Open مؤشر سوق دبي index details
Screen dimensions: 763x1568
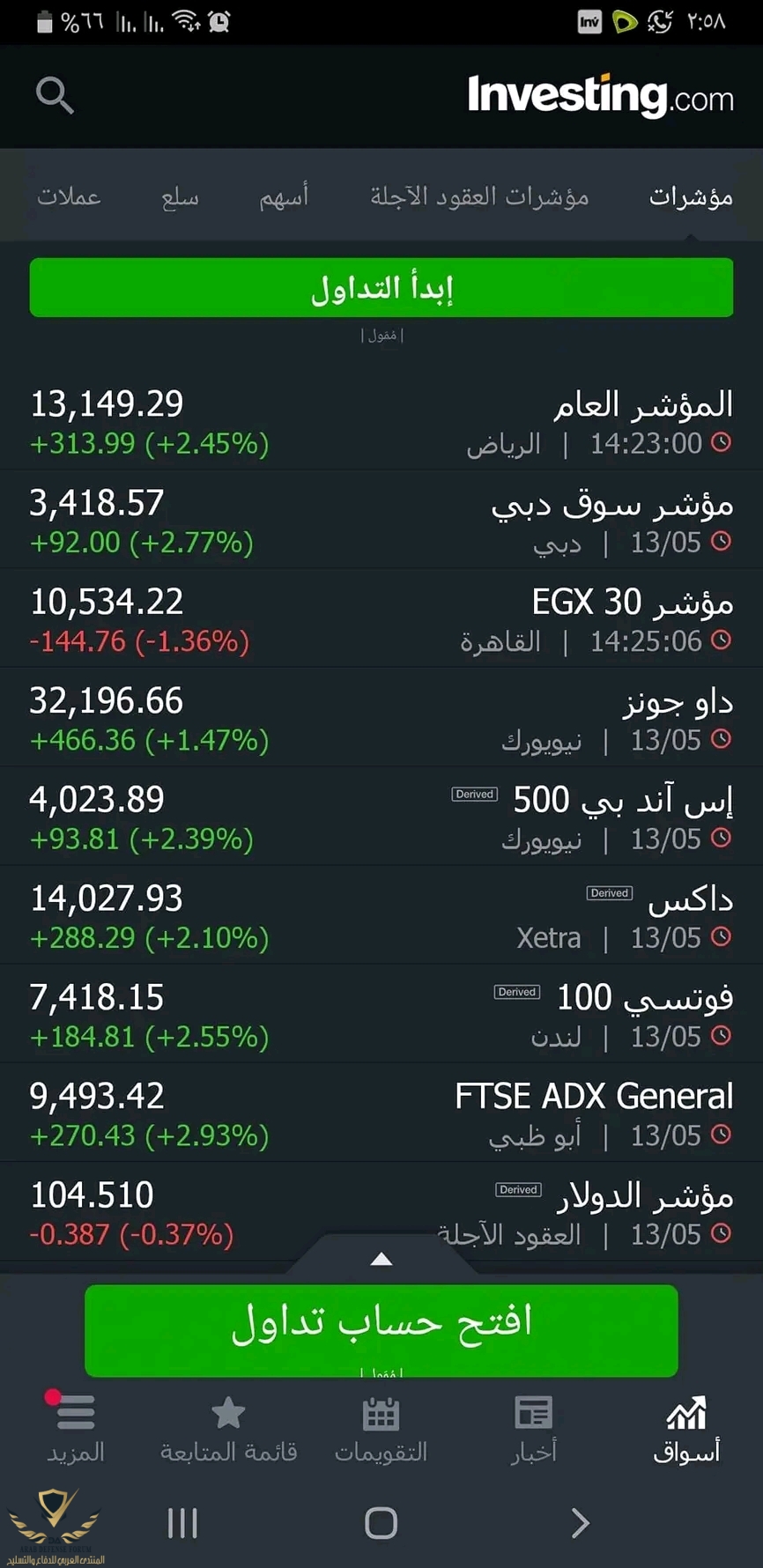click(x=381, y=521)
